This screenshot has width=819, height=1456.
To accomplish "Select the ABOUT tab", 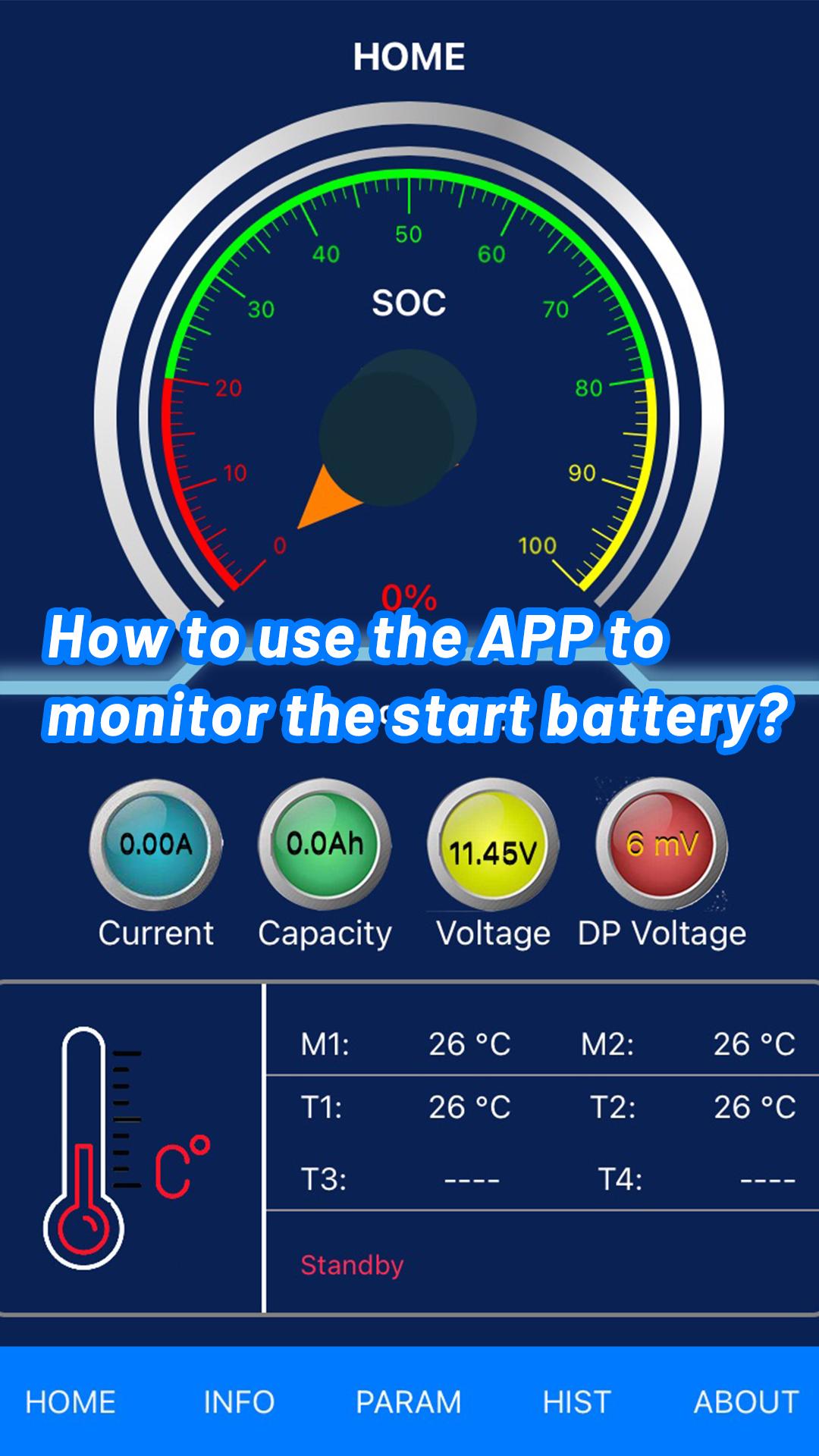I will [x=745, y=1402].
